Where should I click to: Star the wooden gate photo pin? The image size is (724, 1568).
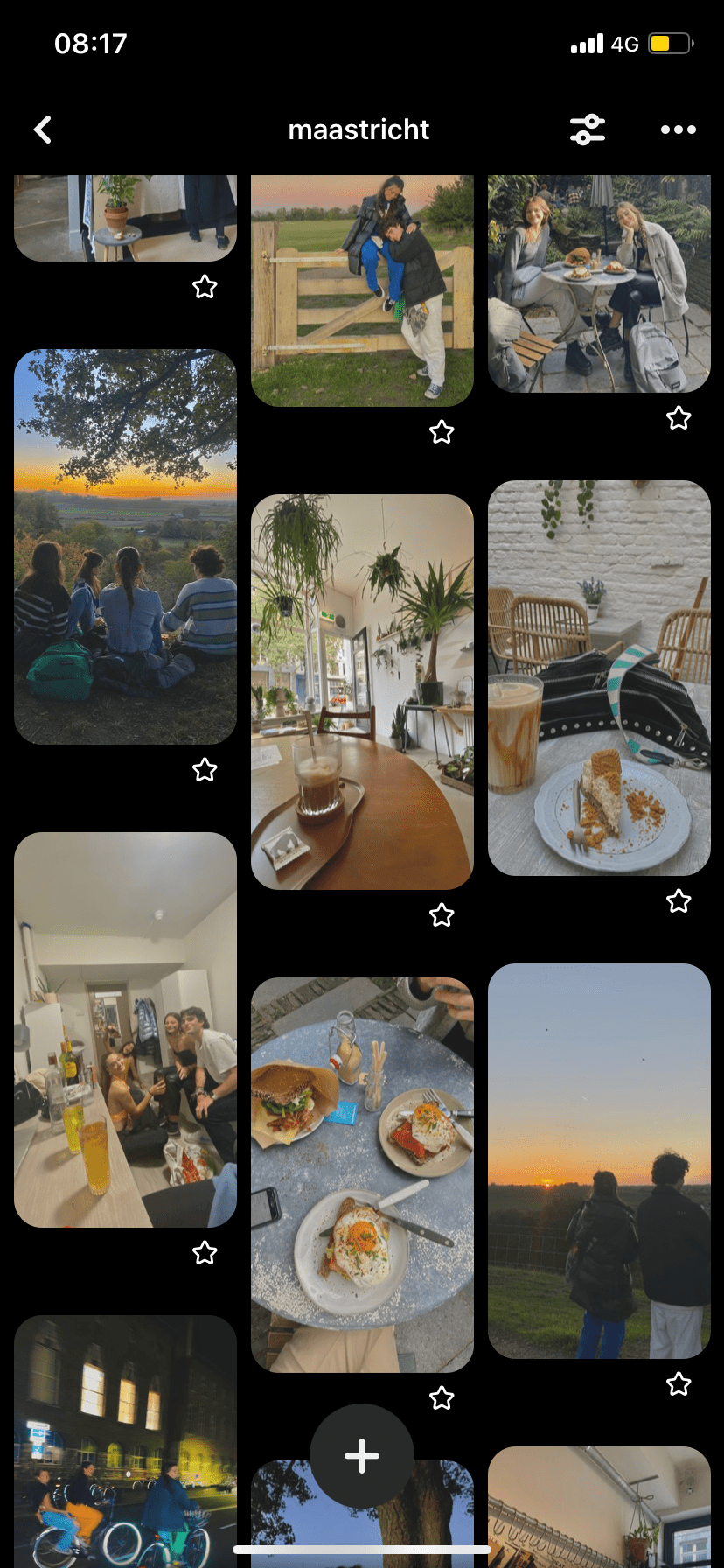pyautogui.click(x=442, y=431)
